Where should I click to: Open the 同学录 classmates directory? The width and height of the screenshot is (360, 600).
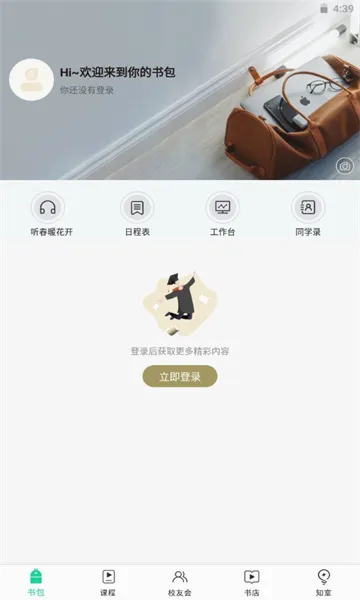click(x=308, y=214)
